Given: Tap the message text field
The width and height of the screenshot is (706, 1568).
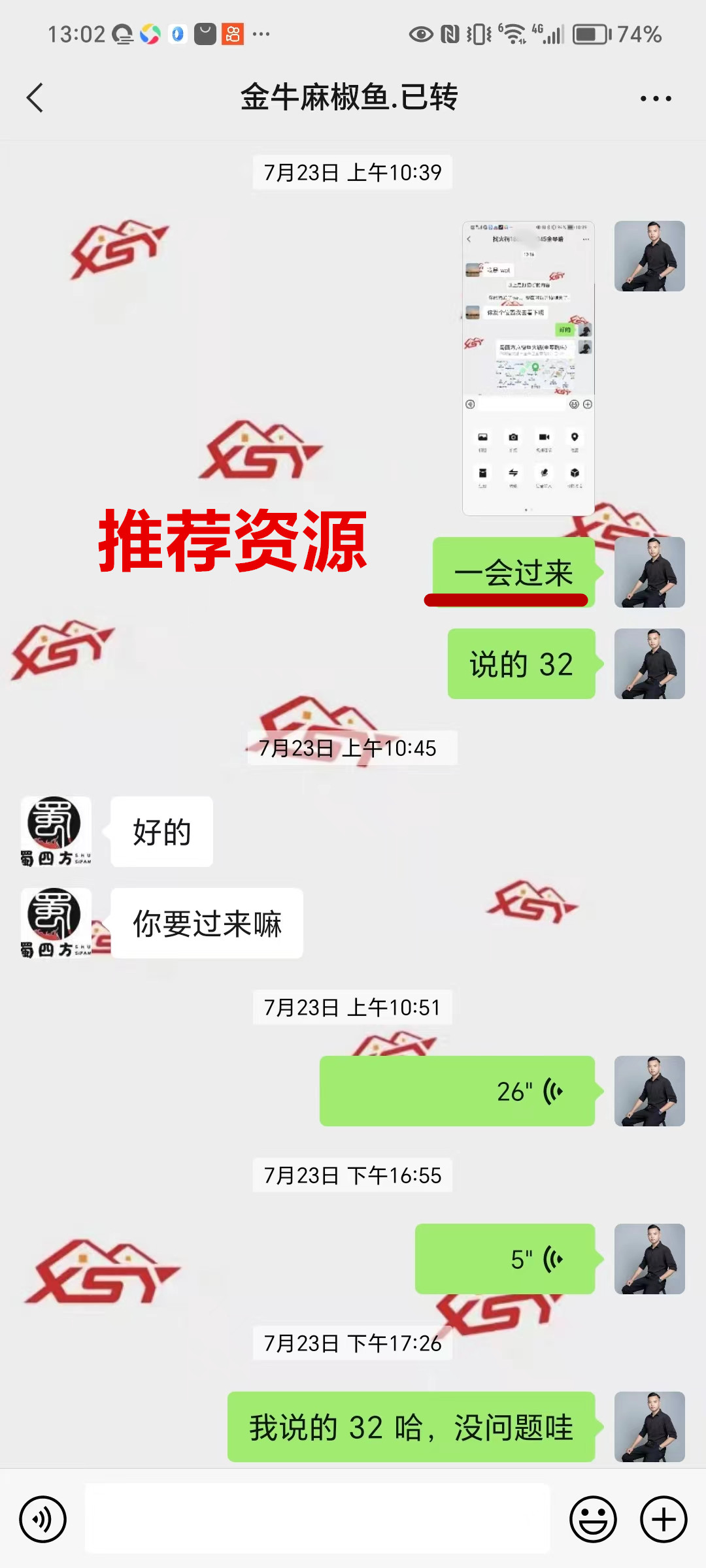Looking at the screenshot, I should coord(318,1518).
